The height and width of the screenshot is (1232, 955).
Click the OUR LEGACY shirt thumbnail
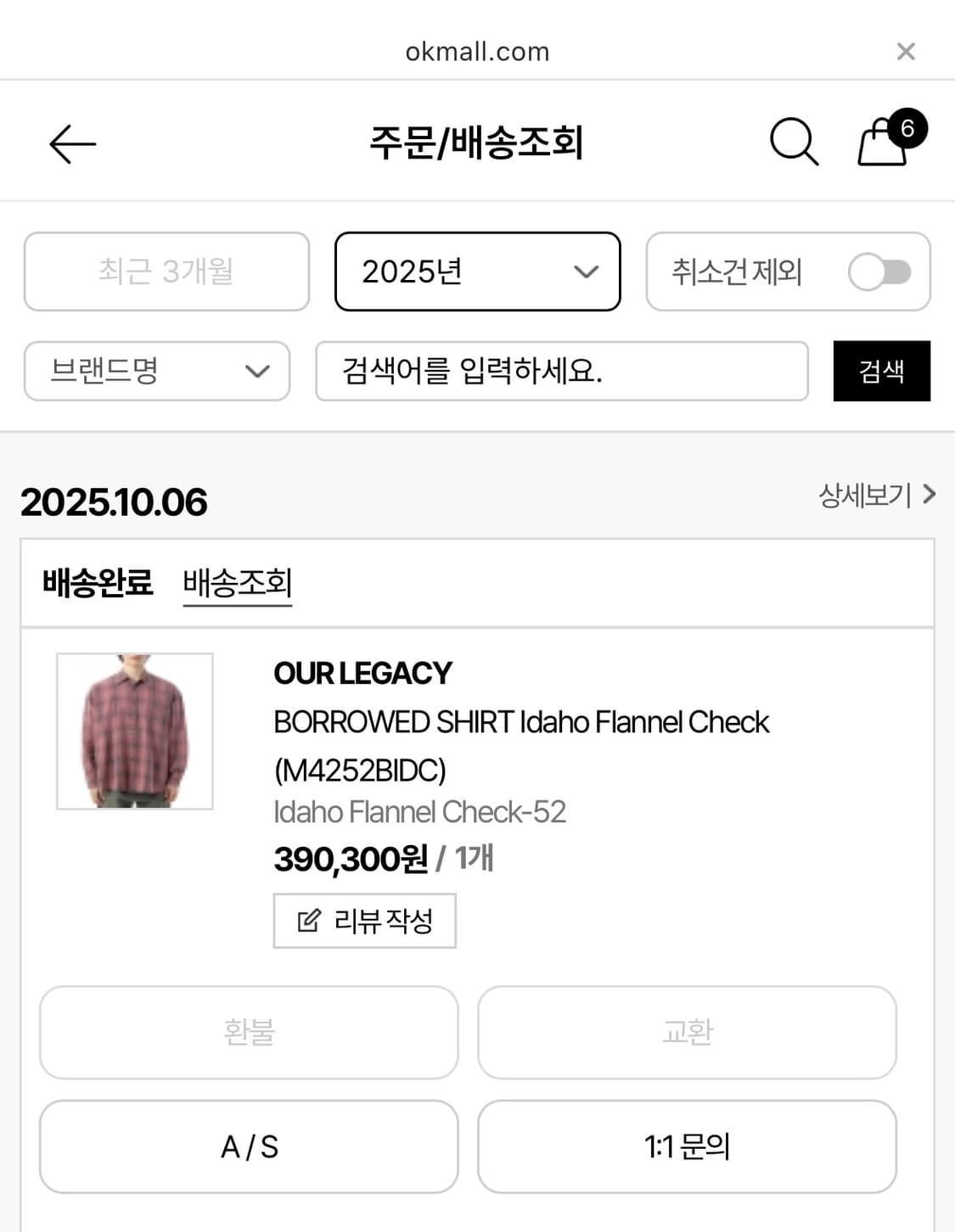click(135, 732)
